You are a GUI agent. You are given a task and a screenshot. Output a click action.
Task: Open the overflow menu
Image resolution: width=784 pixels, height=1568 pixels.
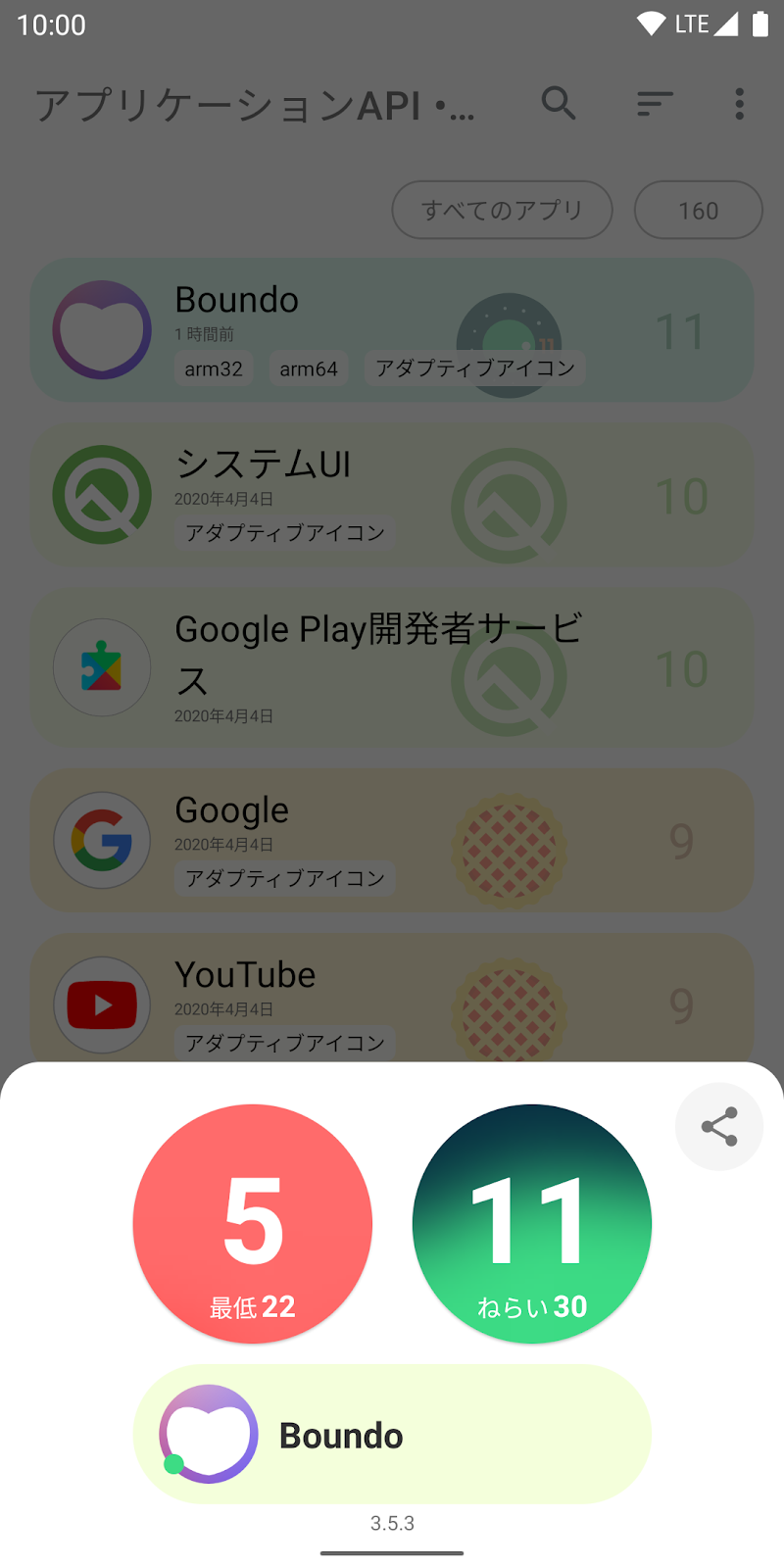click(739, 103)
